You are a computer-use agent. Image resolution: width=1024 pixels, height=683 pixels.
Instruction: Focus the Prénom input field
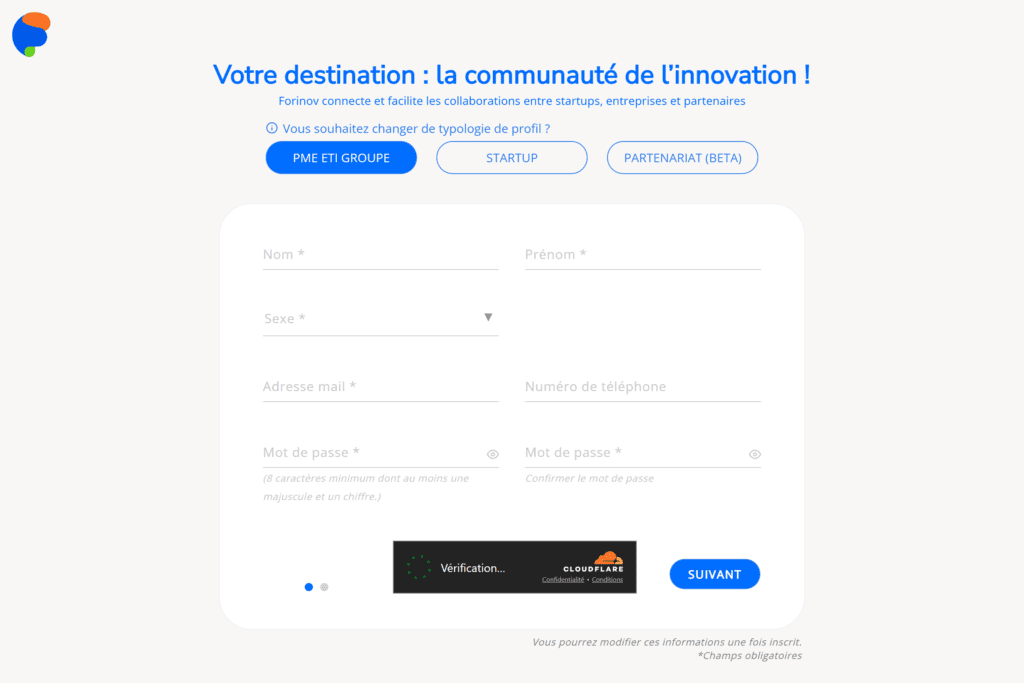pos(642,255)
